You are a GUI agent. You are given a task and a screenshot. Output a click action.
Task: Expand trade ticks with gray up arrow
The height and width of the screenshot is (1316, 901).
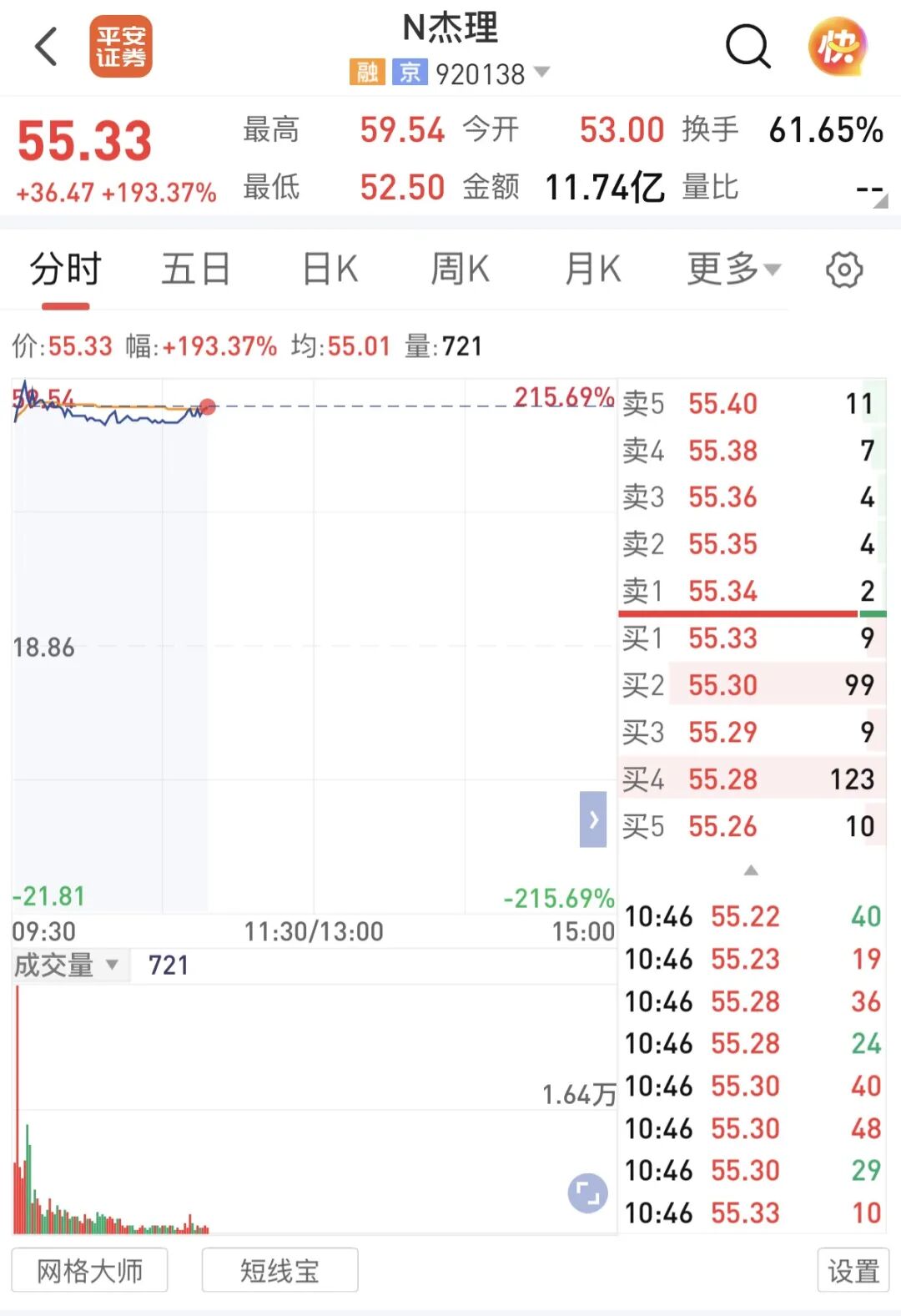751,870
